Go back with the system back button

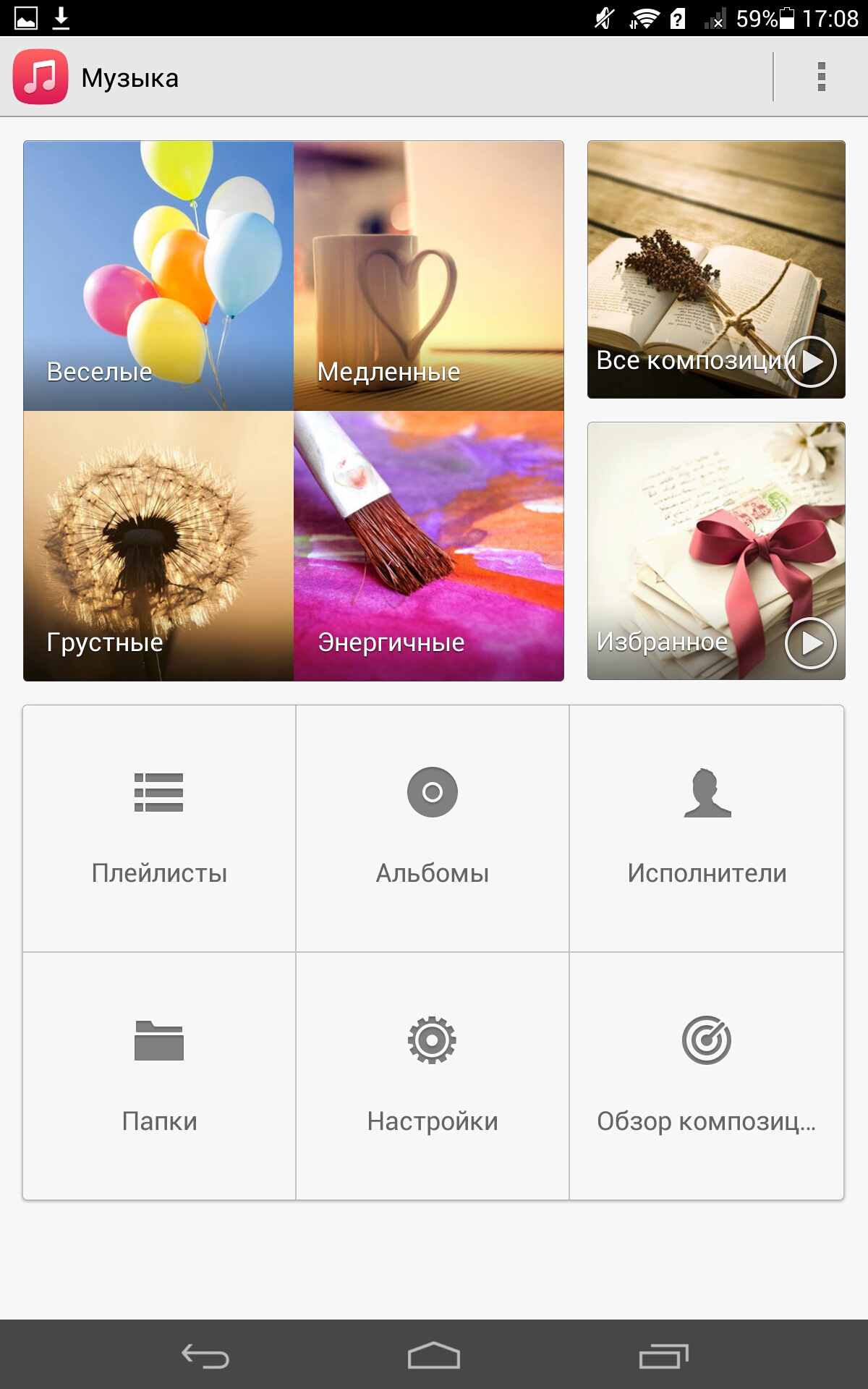click(205, 1356)
